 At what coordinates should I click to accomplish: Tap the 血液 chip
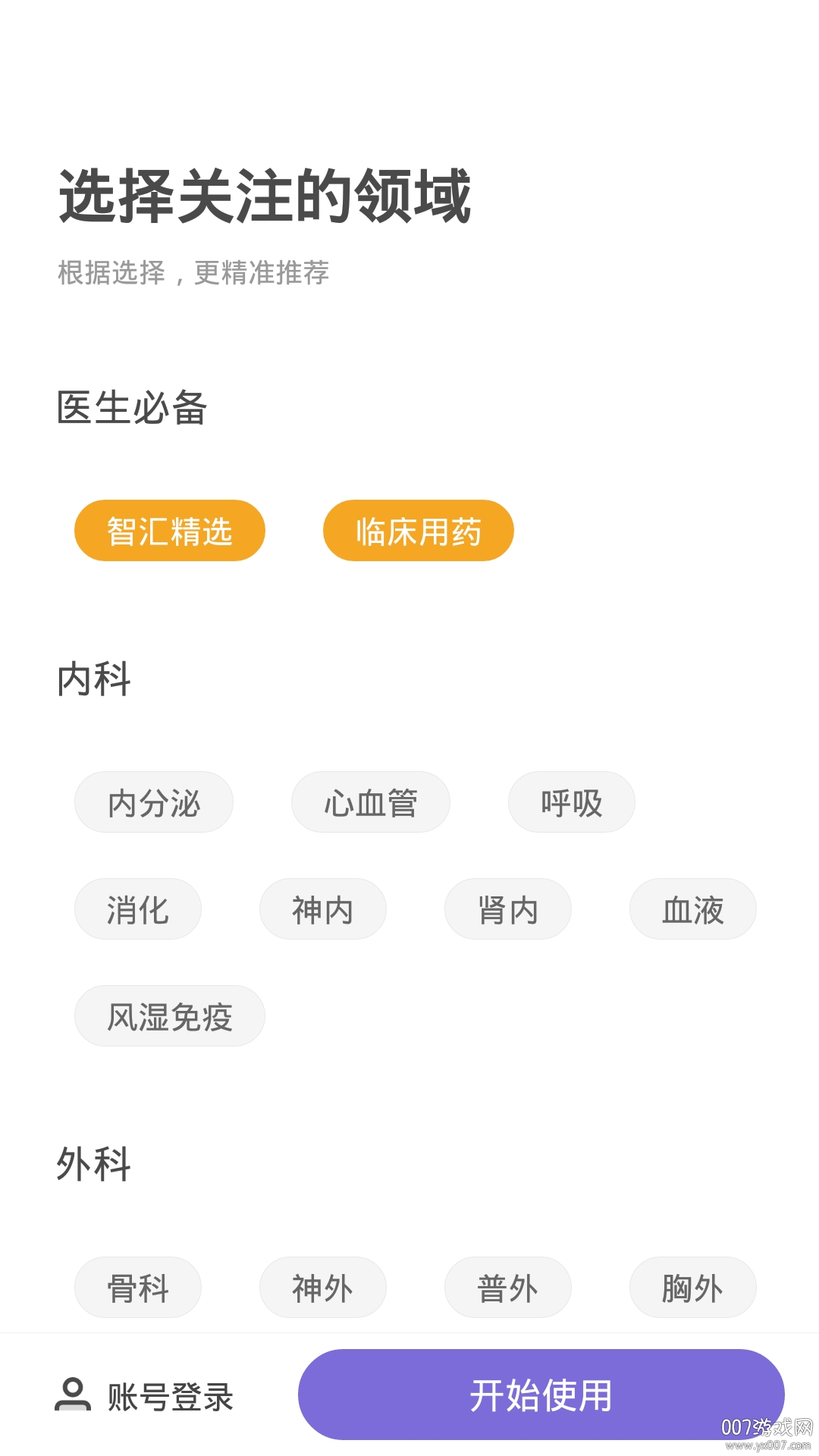click(x=693, y=909)
